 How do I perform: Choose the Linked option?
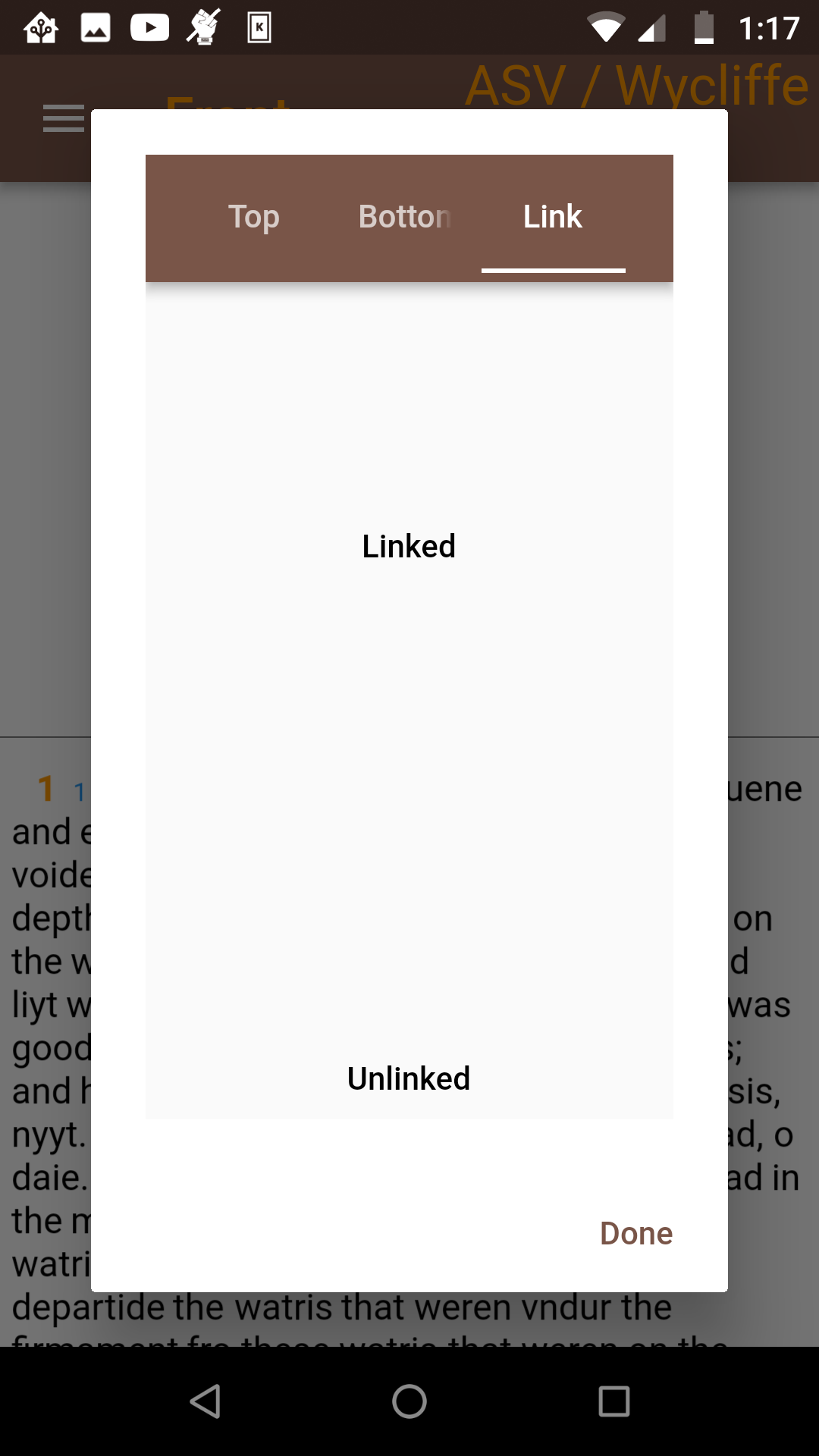(x=409, y=546)
